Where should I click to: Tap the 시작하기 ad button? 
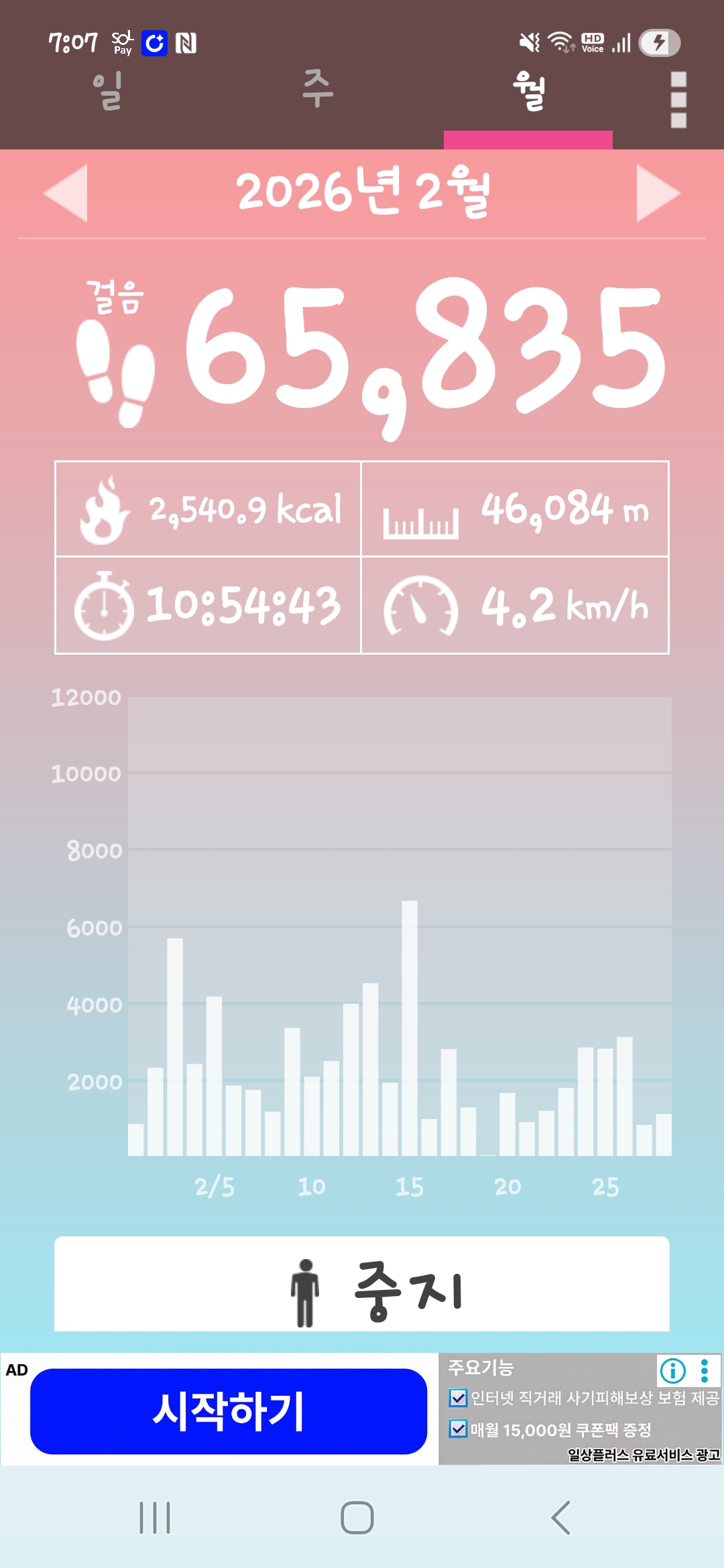pos(229,1411)
